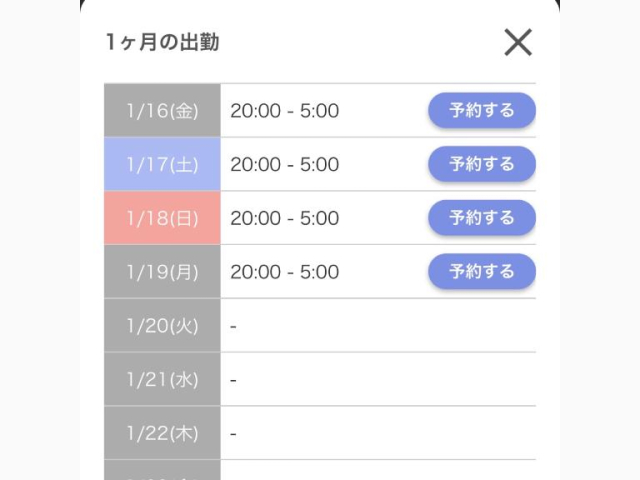Tap 予約する for 1/16(金)
The width and height of the screenshot is (640, 480).
point(482,111)
